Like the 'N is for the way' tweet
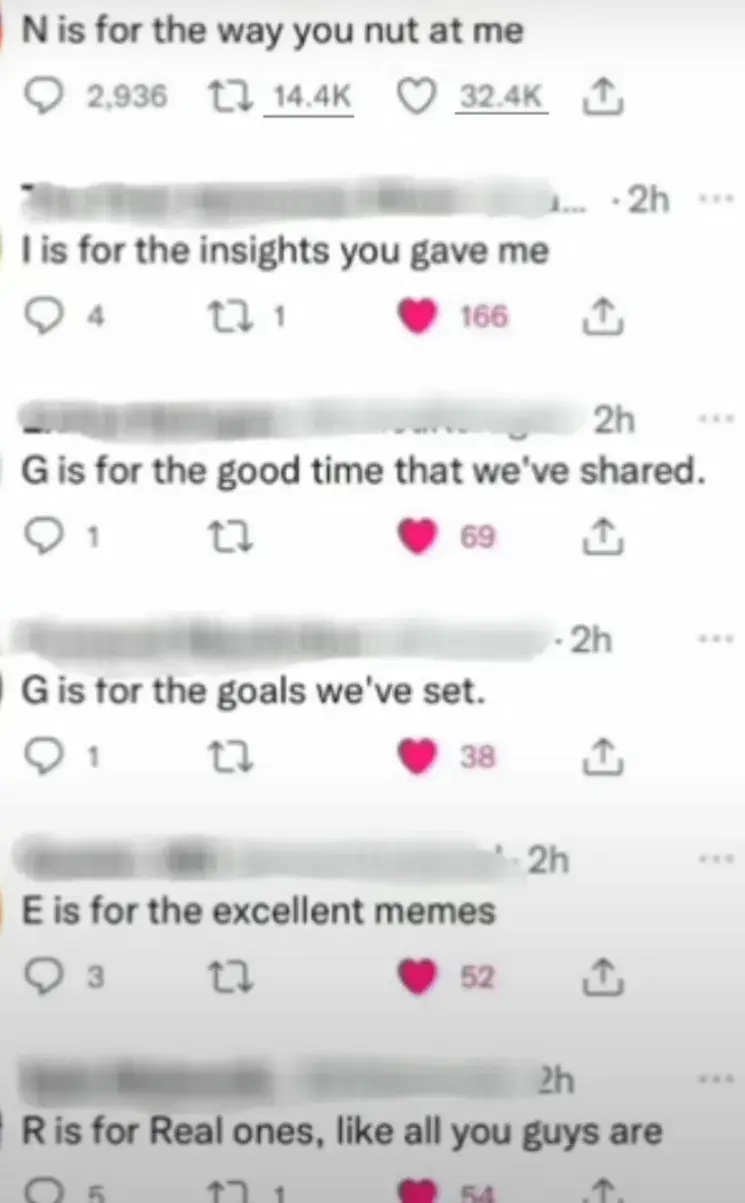Viewport: 745px width, 1203px height. point(416,97)
